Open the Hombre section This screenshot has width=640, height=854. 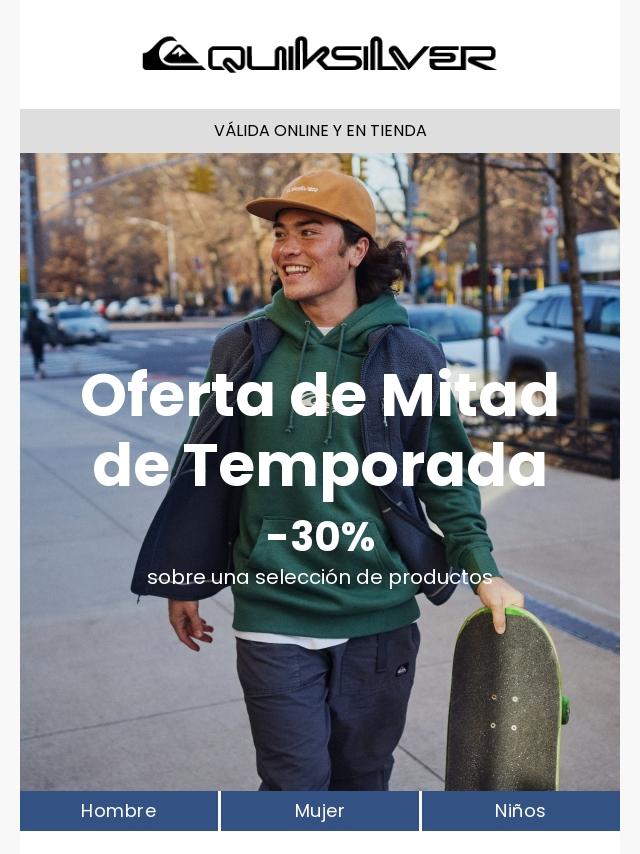point(119,811)
